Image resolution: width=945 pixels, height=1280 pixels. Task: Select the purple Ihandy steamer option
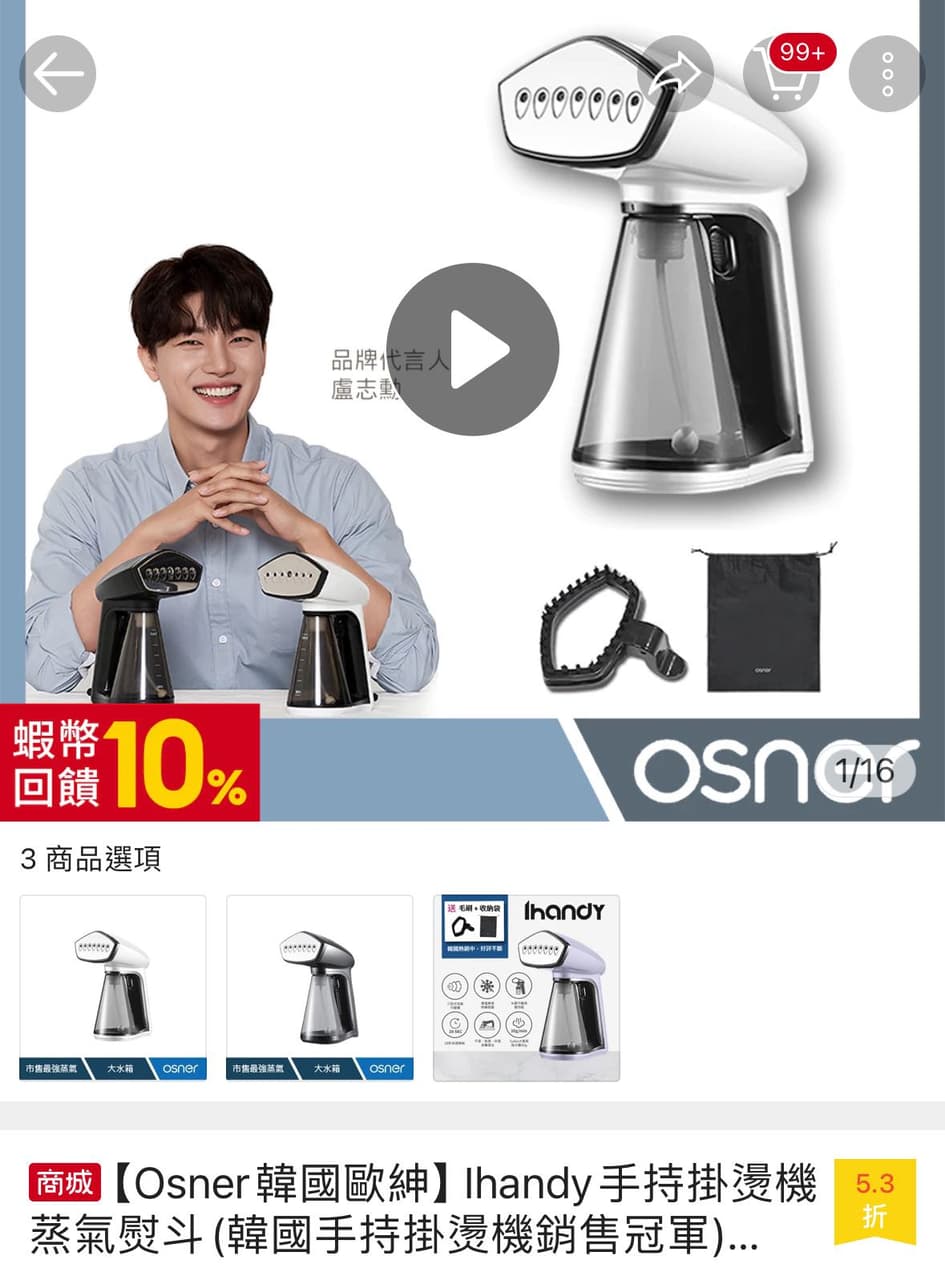[x=526, y=987]
